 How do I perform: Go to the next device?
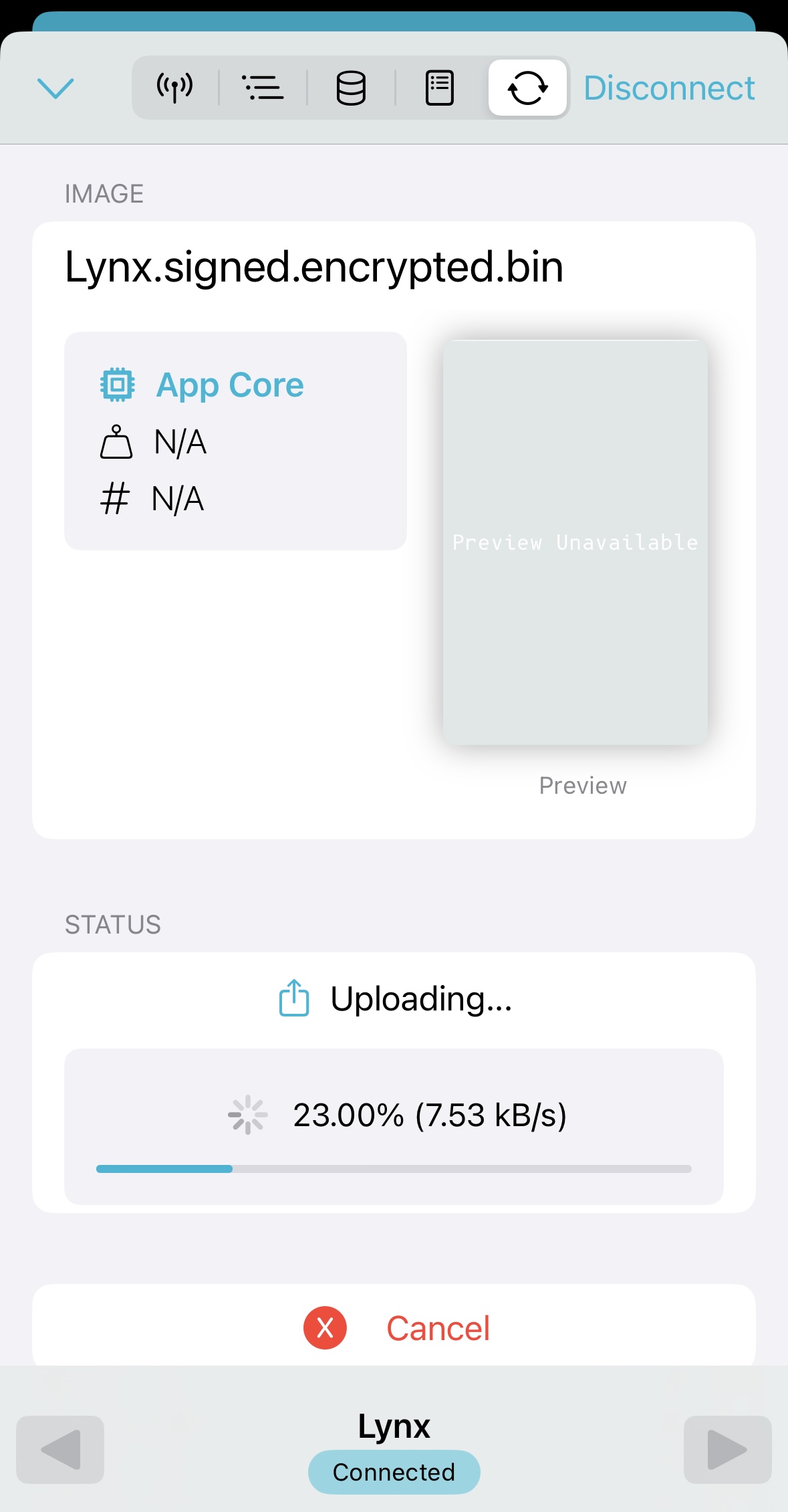[x=727, y=1449]
